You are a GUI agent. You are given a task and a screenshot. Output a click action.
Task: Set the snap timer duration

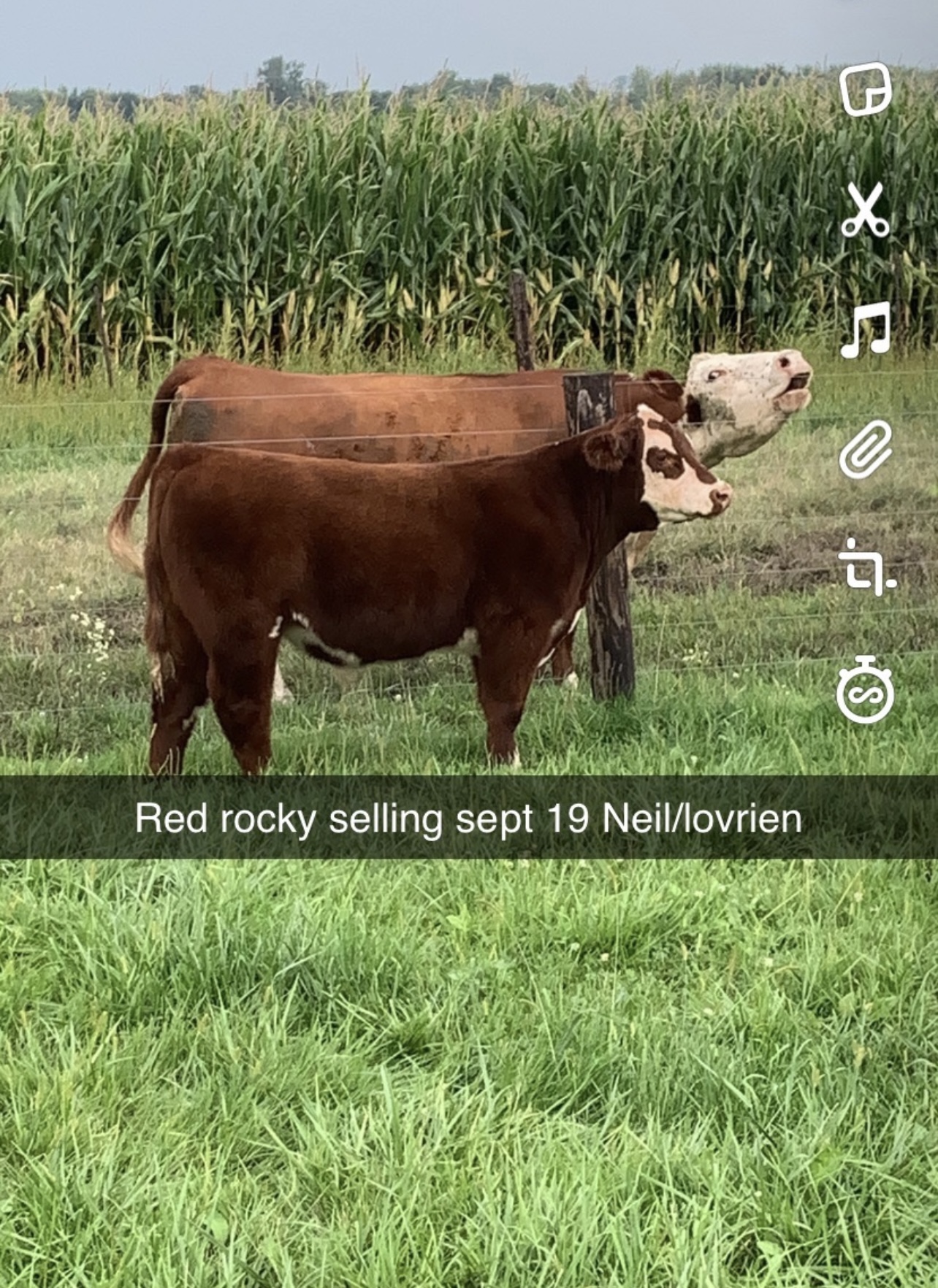[x=865, y=690]
